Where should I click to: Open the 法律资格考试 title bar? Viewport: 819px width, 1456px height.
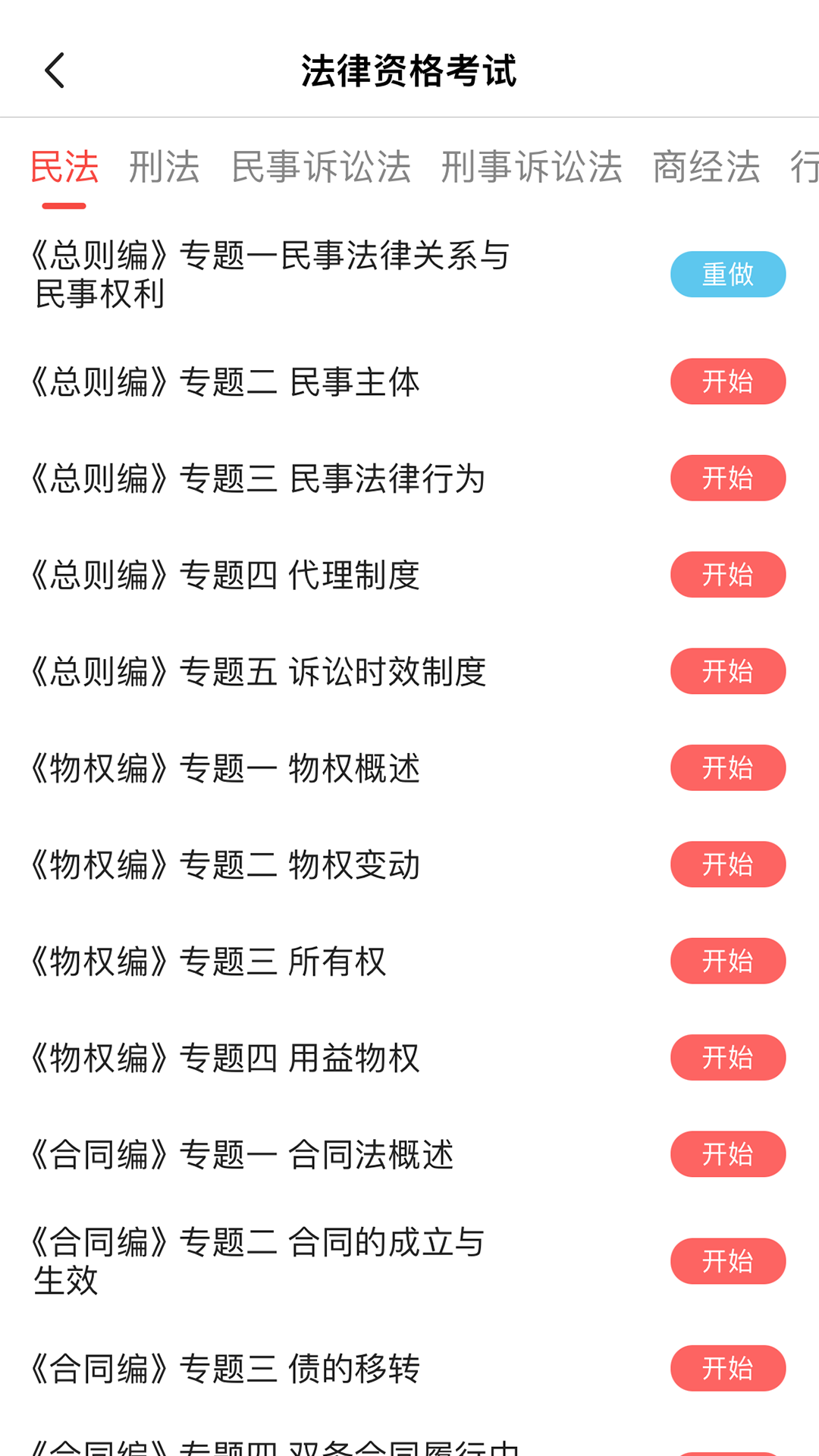pos(409,71)
